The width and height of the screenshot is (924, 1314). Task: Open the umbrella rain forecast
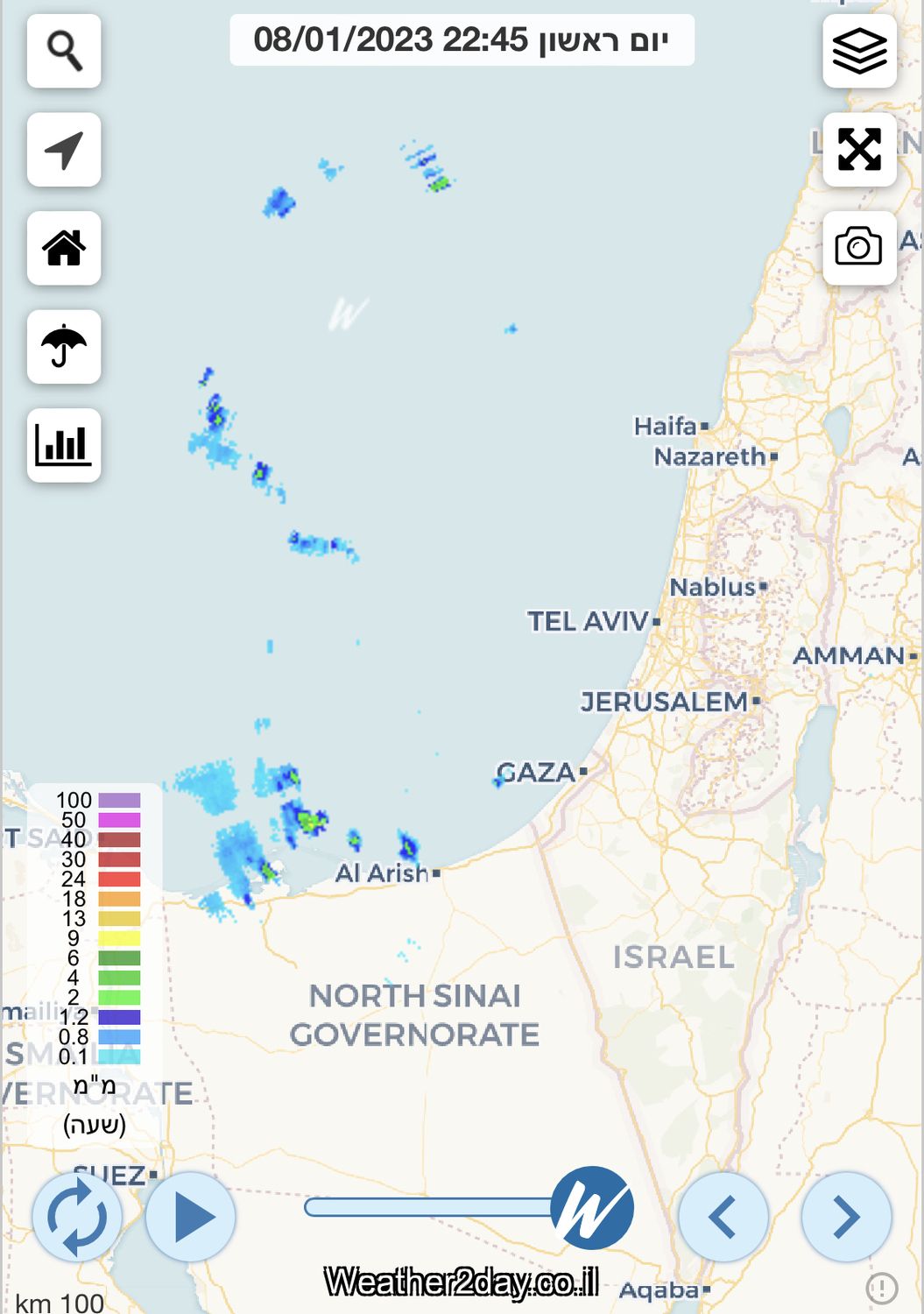64,347
